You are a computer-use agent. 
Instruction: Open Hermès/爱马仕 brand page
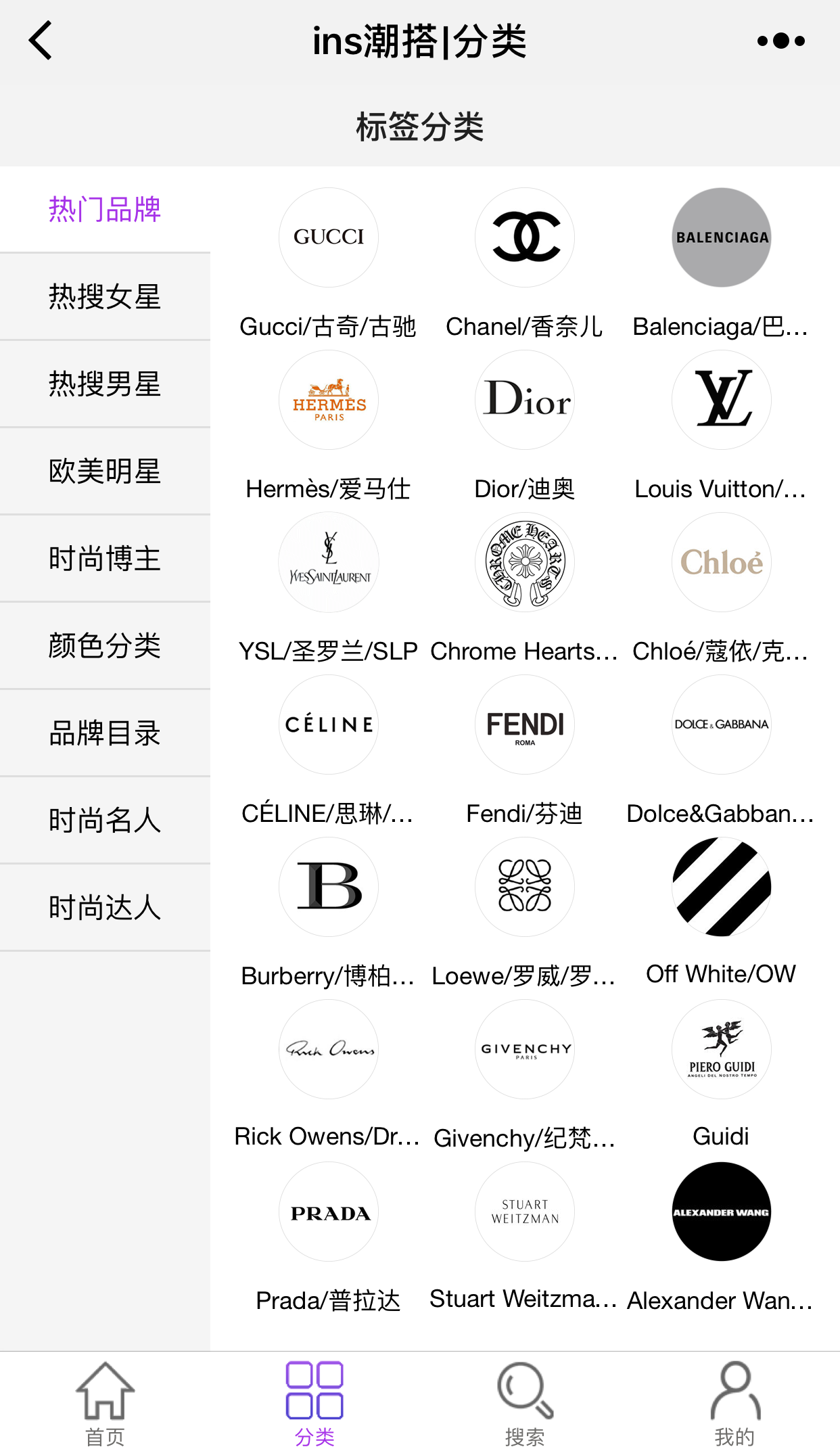(x=329, y=426)
